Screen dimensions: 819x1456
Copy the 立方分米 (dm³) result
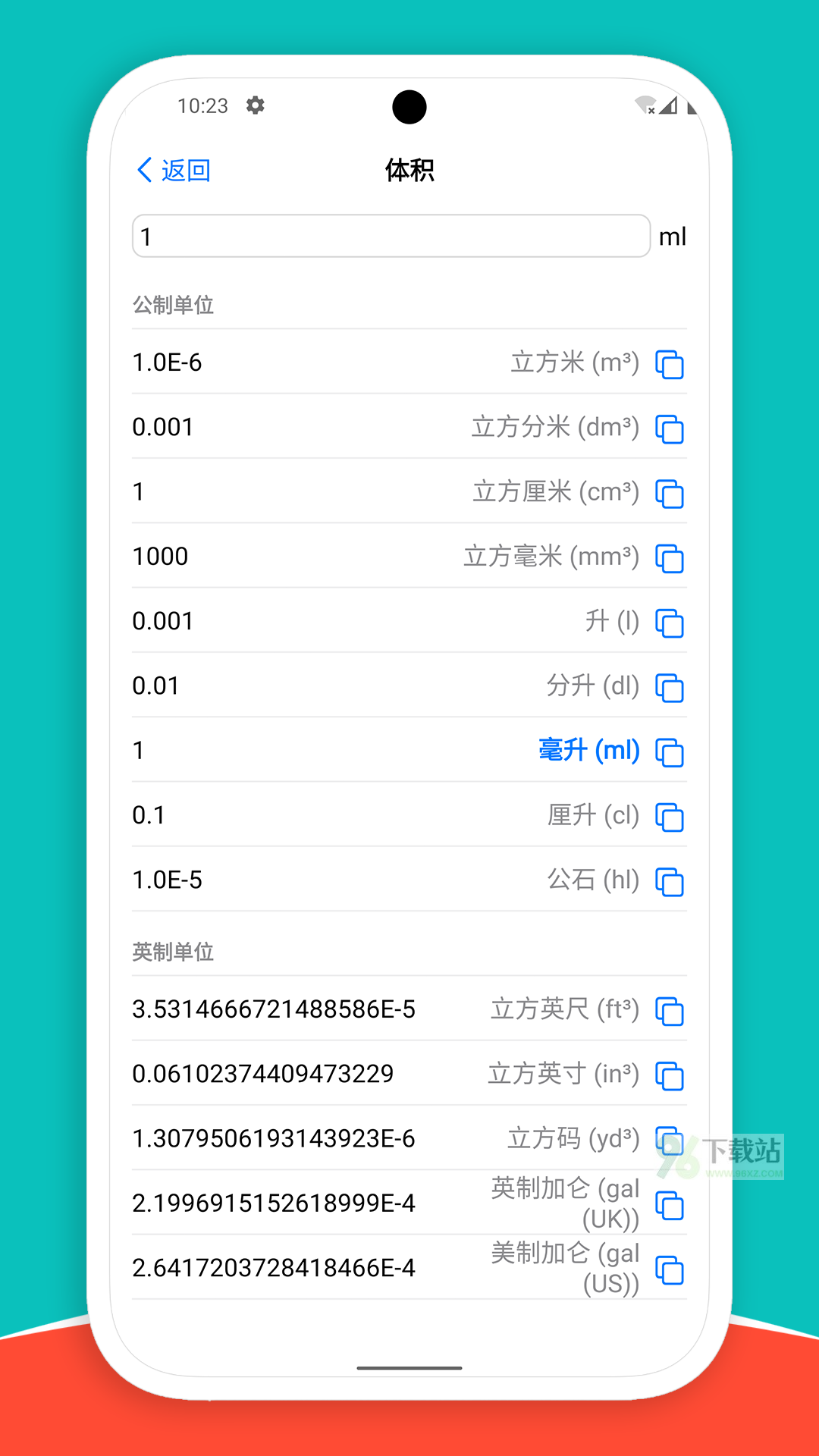pyautogui.click(x=670, y=429)
